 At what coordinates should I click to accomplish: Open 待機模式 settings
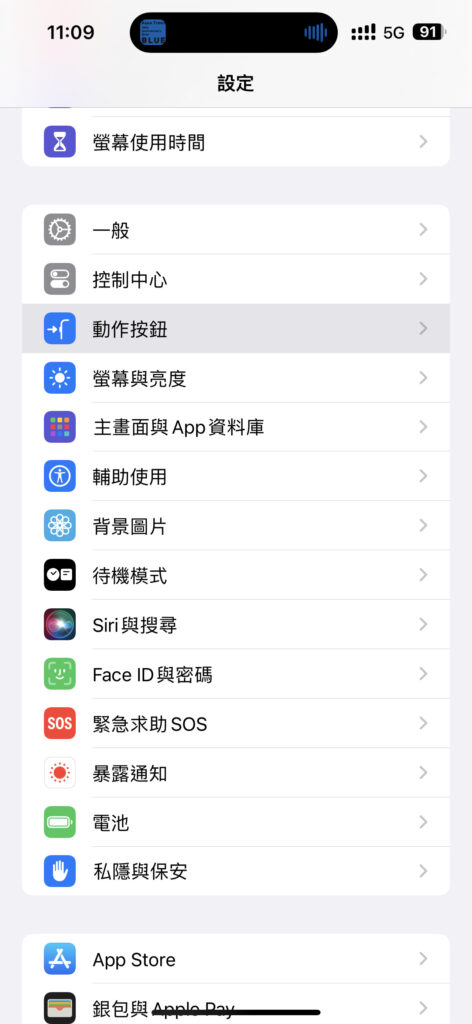tap(236, 575)
